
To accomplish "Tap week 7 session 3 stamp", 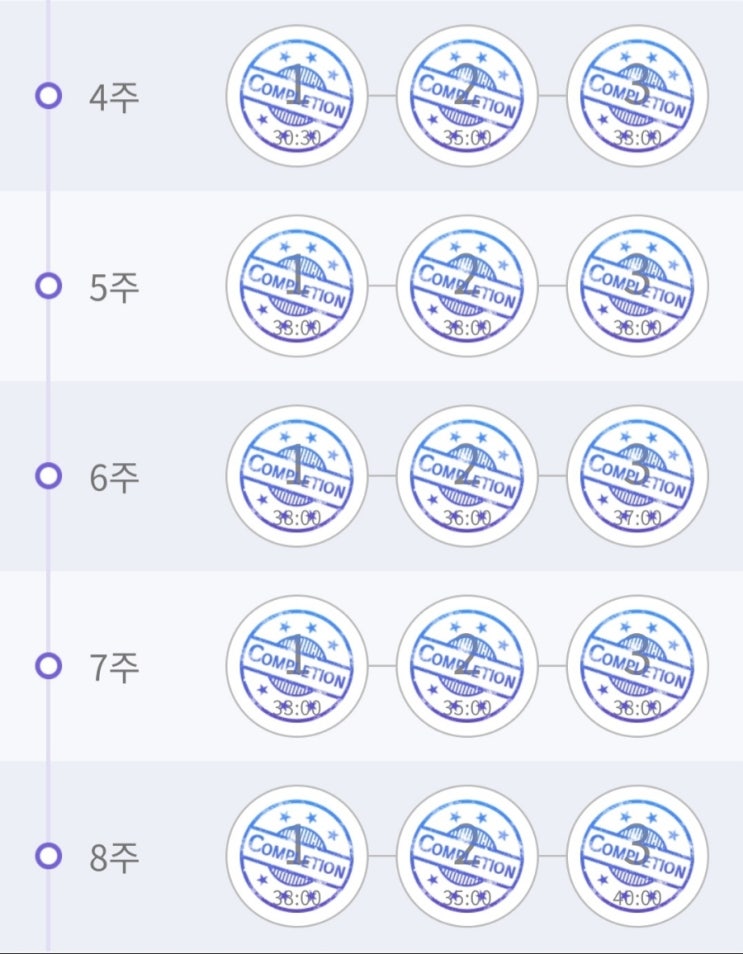I will tap(637, 665).
